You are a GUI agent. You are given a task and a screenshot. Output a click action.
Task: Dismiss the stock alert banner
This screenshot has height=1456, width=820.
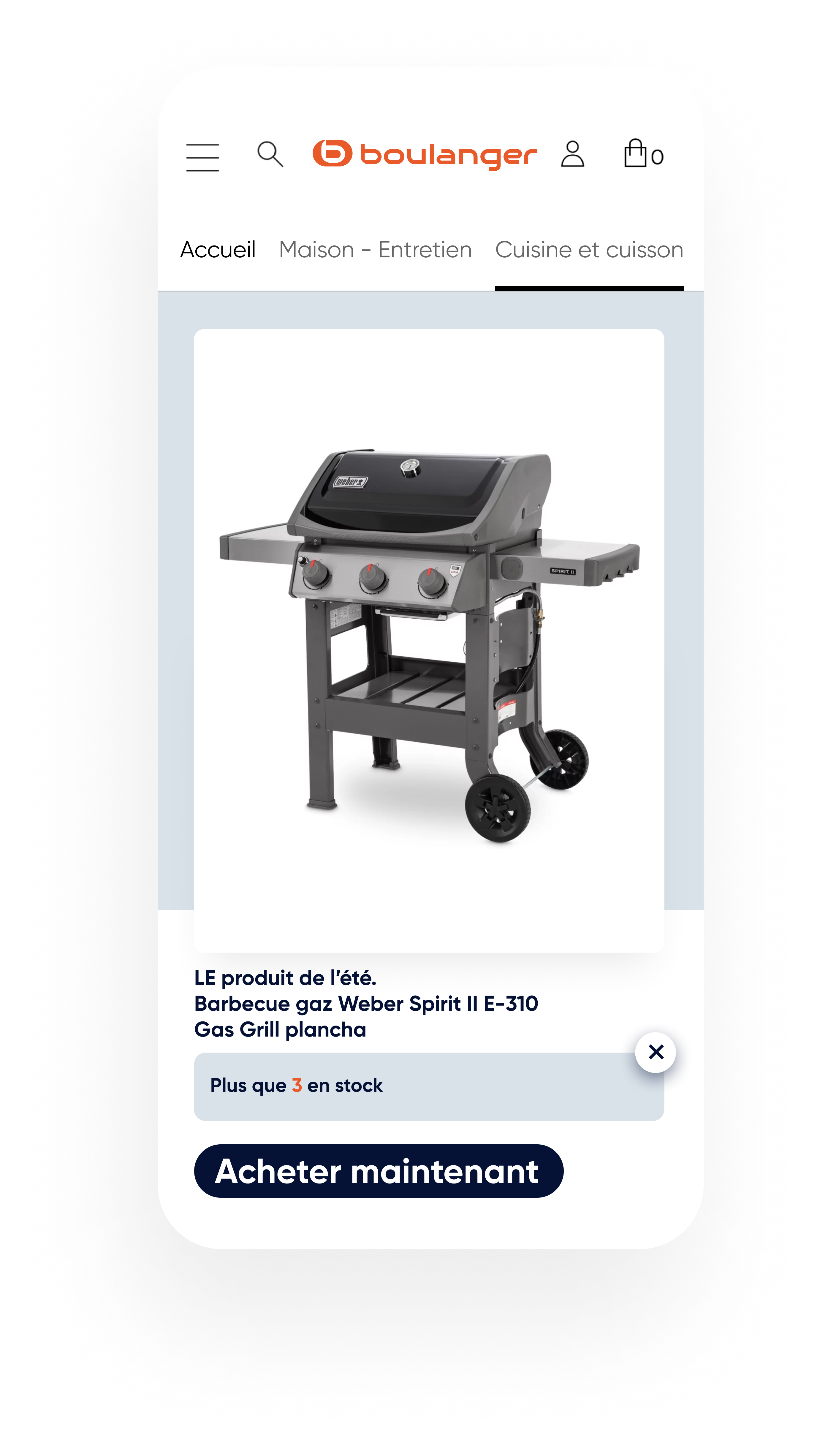click(656, 1052)
